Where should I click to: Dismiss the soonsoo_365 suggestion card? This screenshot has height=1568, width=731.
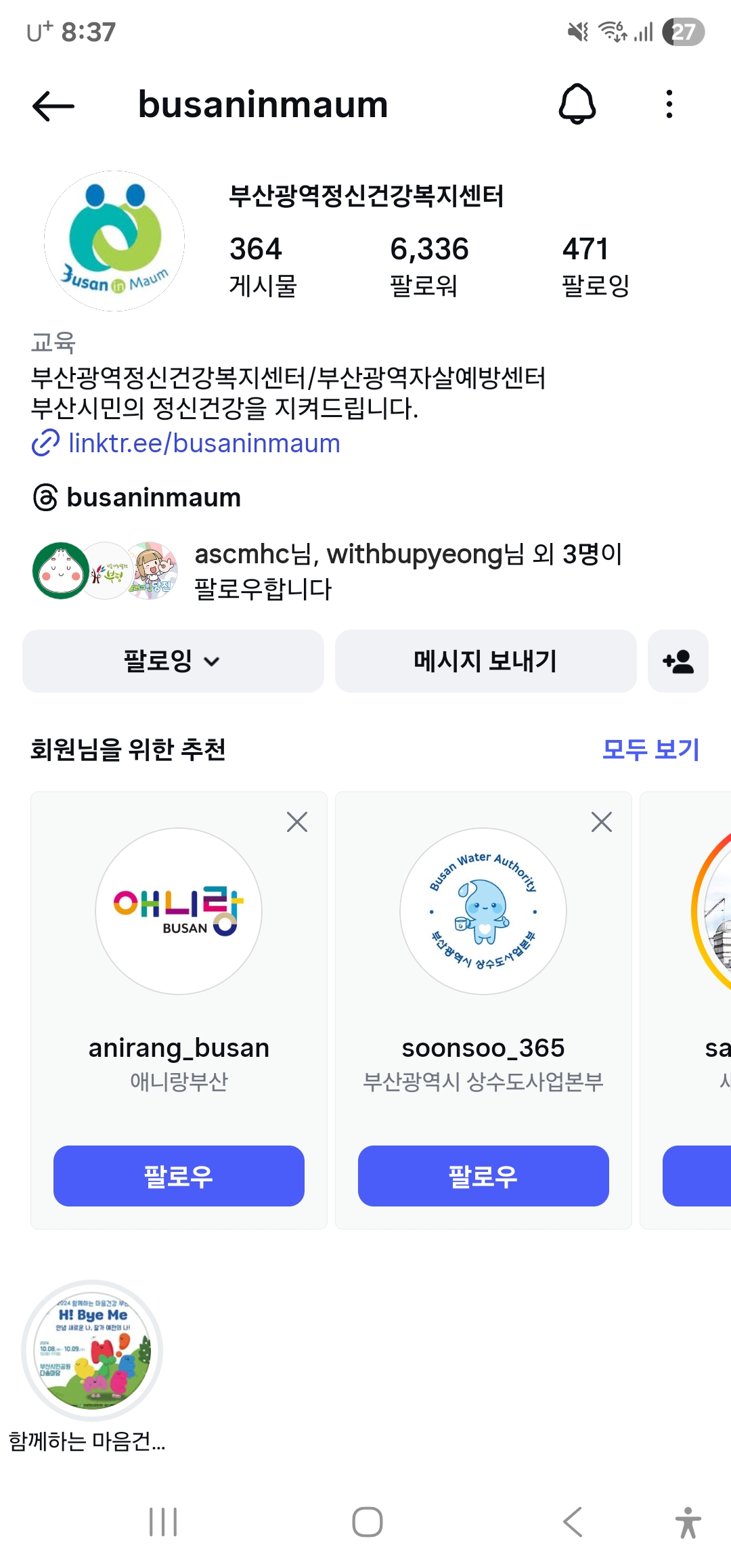(601, 822)
